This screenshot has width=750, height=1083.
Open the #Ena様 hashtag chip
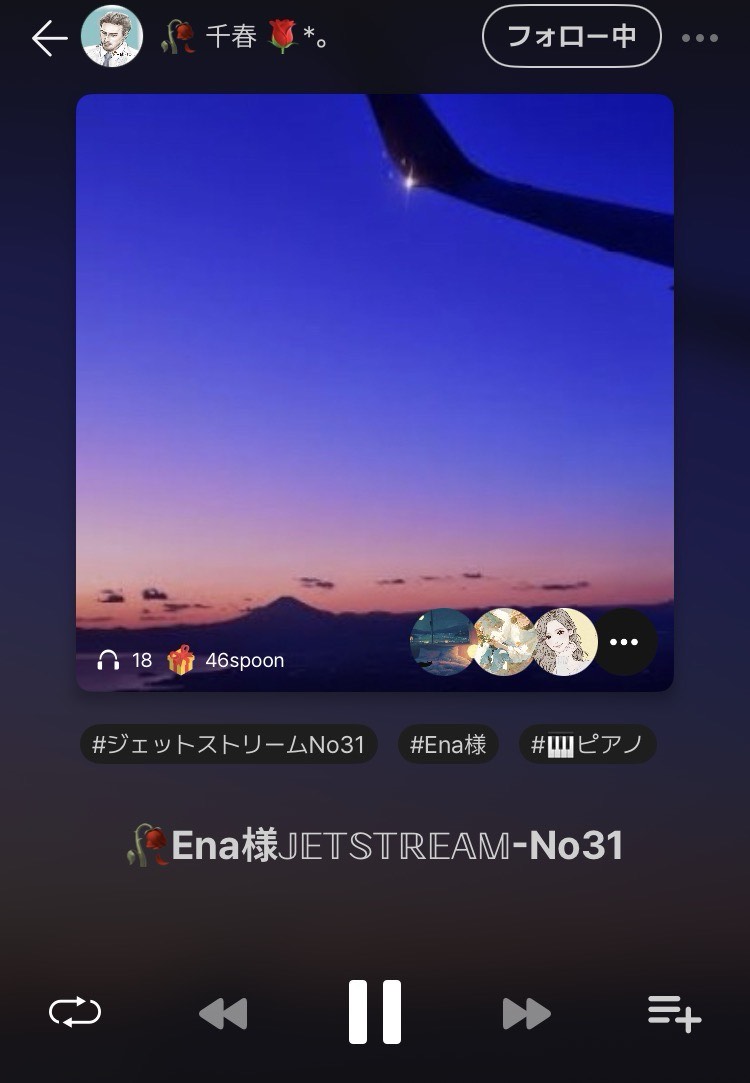tap(448, 744)
